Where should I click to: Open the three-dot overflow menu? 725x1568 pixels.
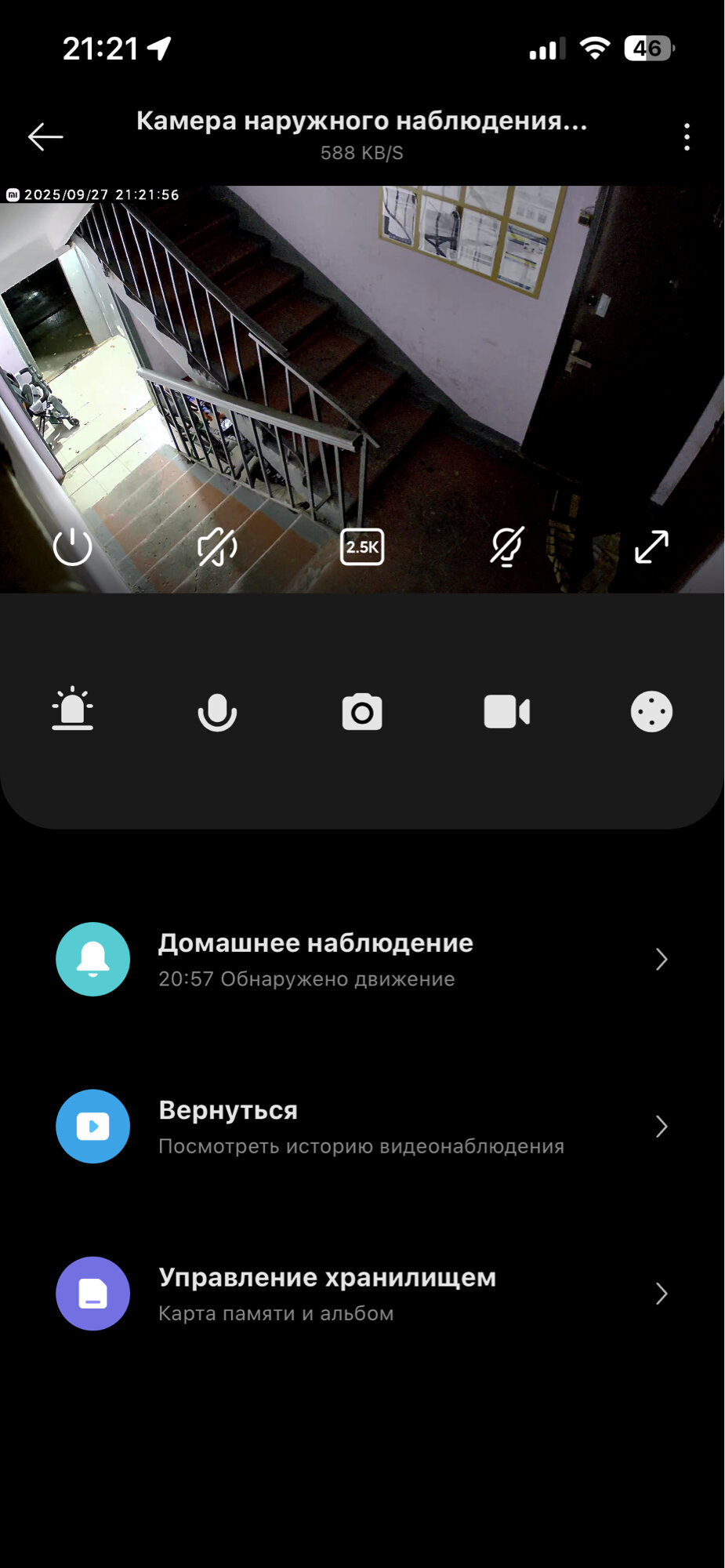(687, 137)
